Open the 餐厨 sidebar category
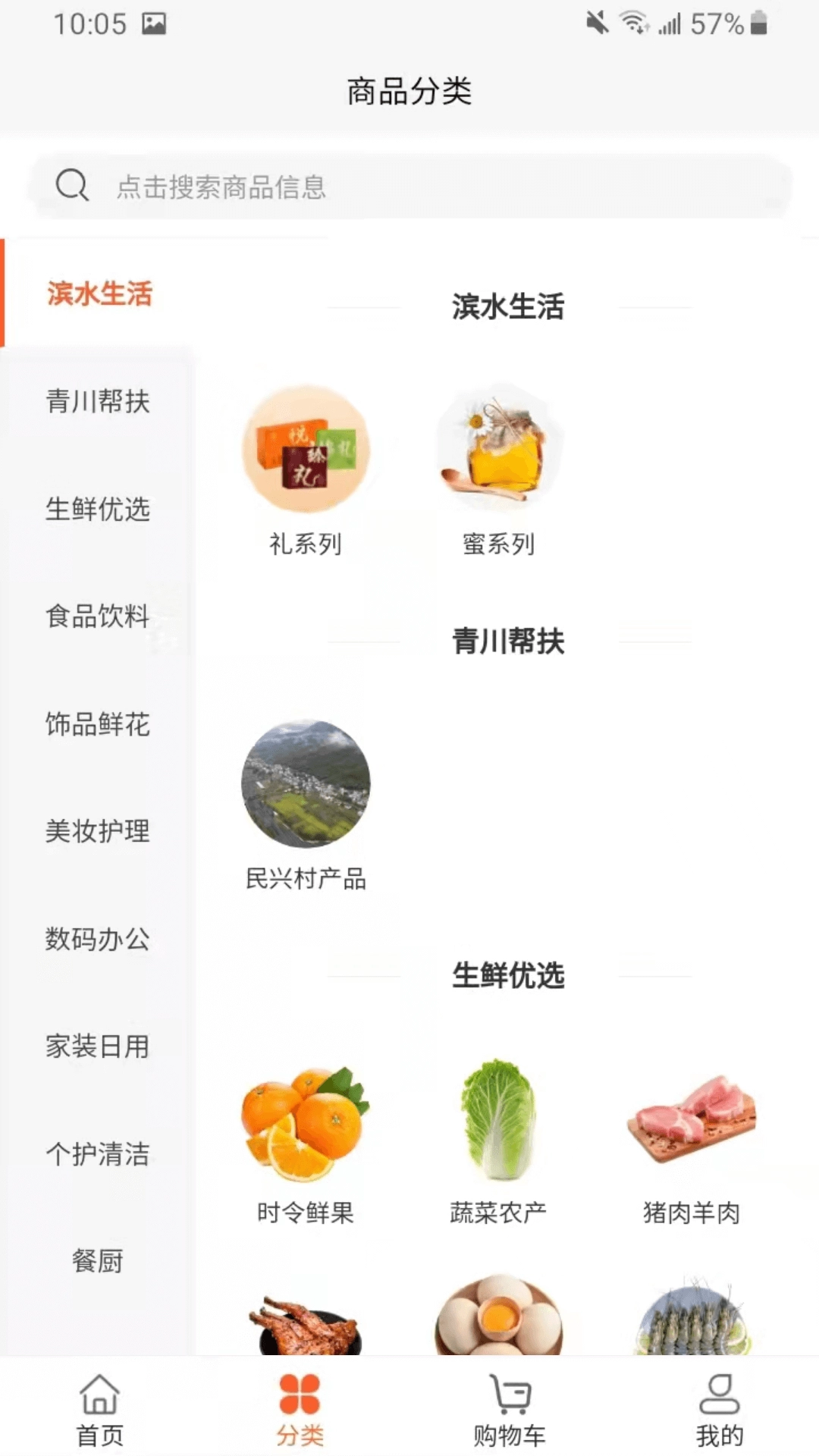The height and width of the screenshot is (1456, 819). pos(98,1261)
